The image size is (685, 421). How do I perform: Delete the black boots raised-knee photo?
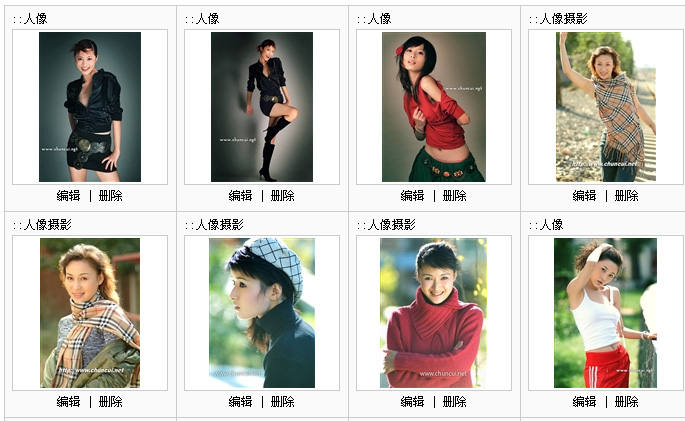tap(282, 196)
